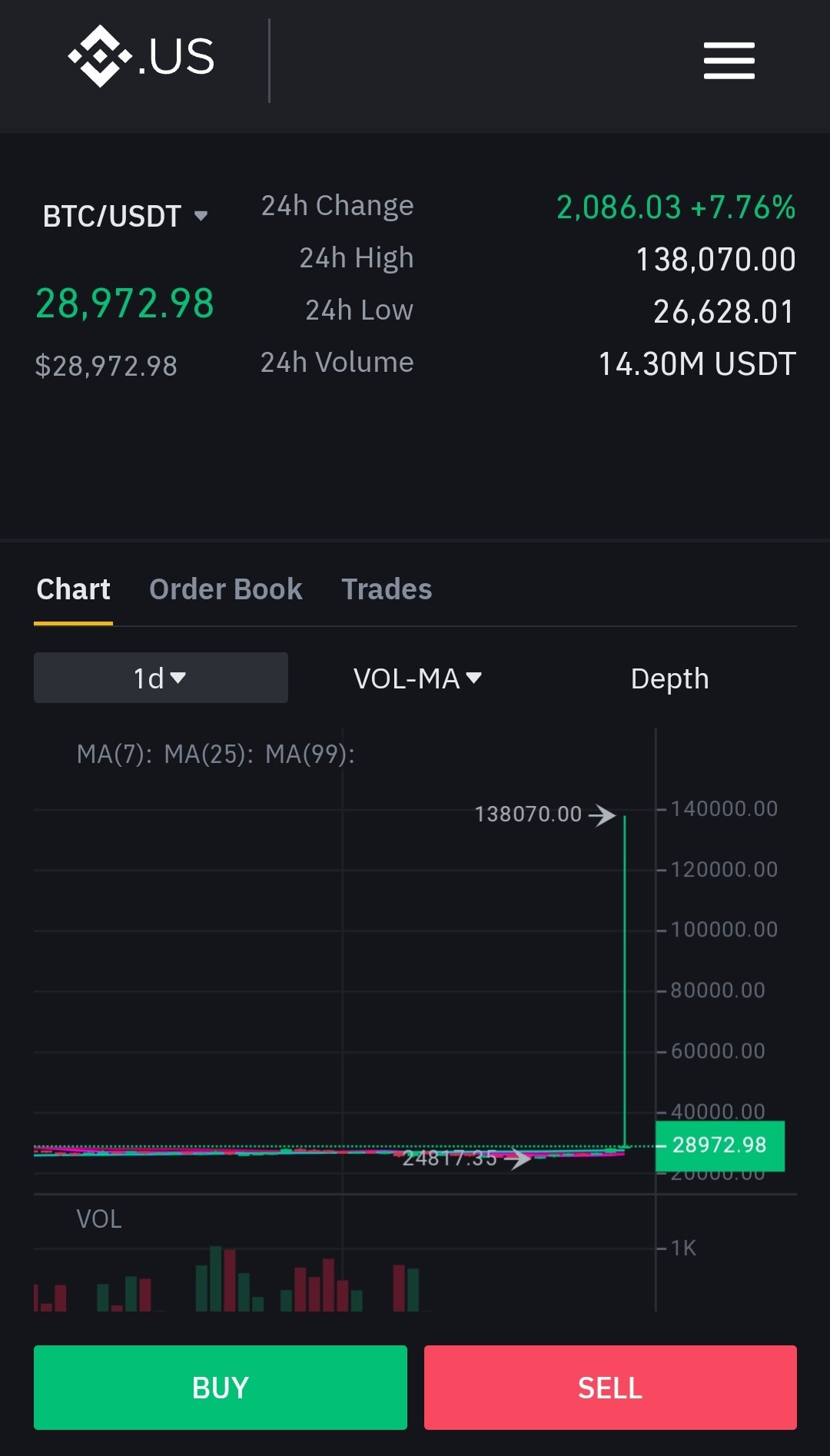Show the Depth chart
The image size is (830, 1456).
point(669,678)
